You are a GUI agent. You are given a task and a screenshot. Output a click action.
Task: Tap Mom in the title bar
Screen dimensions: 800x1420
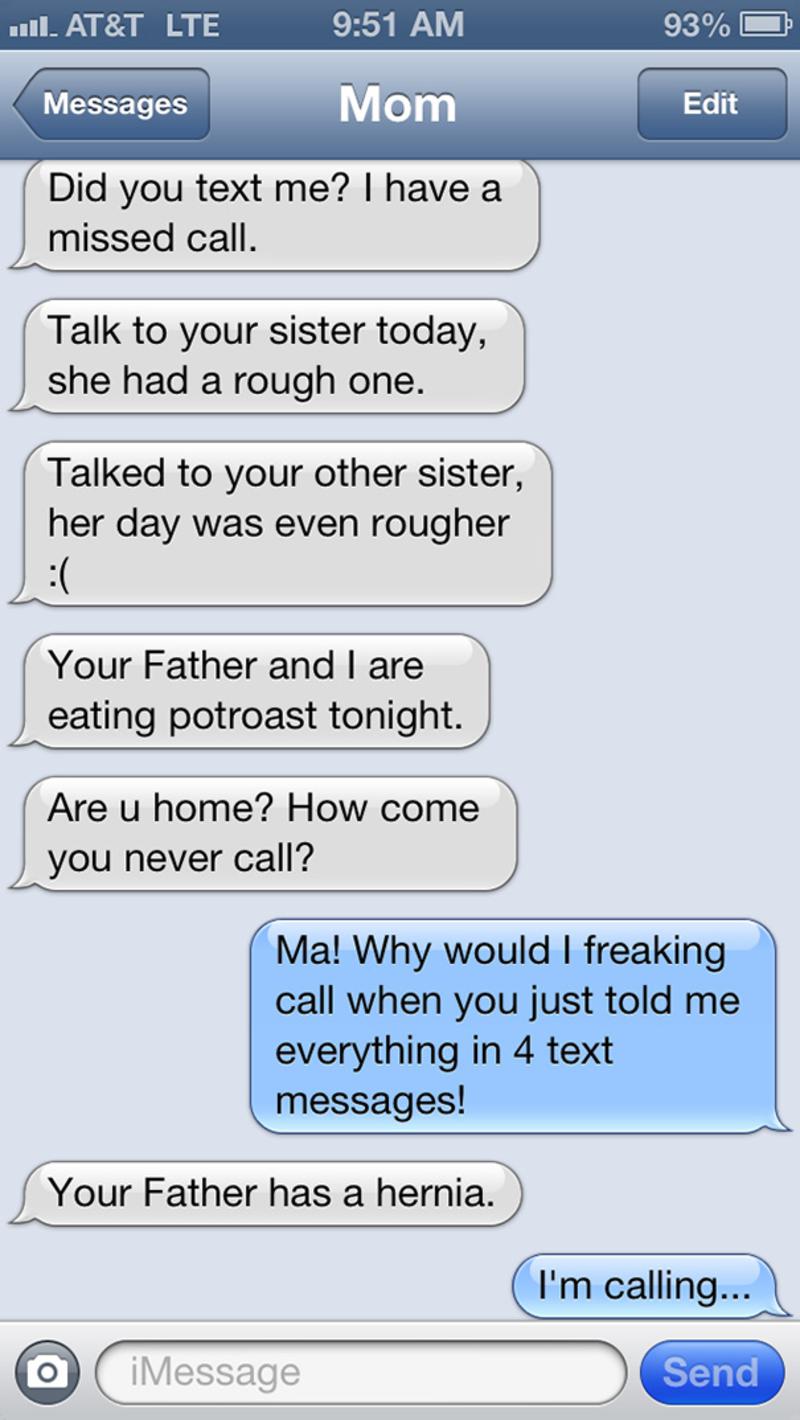coord(397,103)
